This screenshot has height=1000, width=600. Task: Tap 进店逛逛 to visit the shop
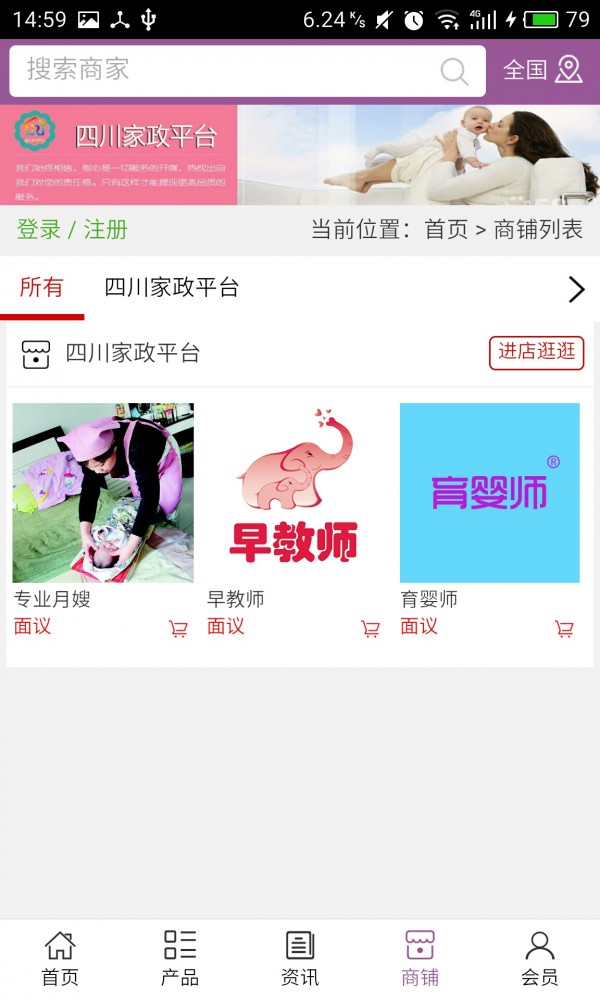click(x=536, y=353)
